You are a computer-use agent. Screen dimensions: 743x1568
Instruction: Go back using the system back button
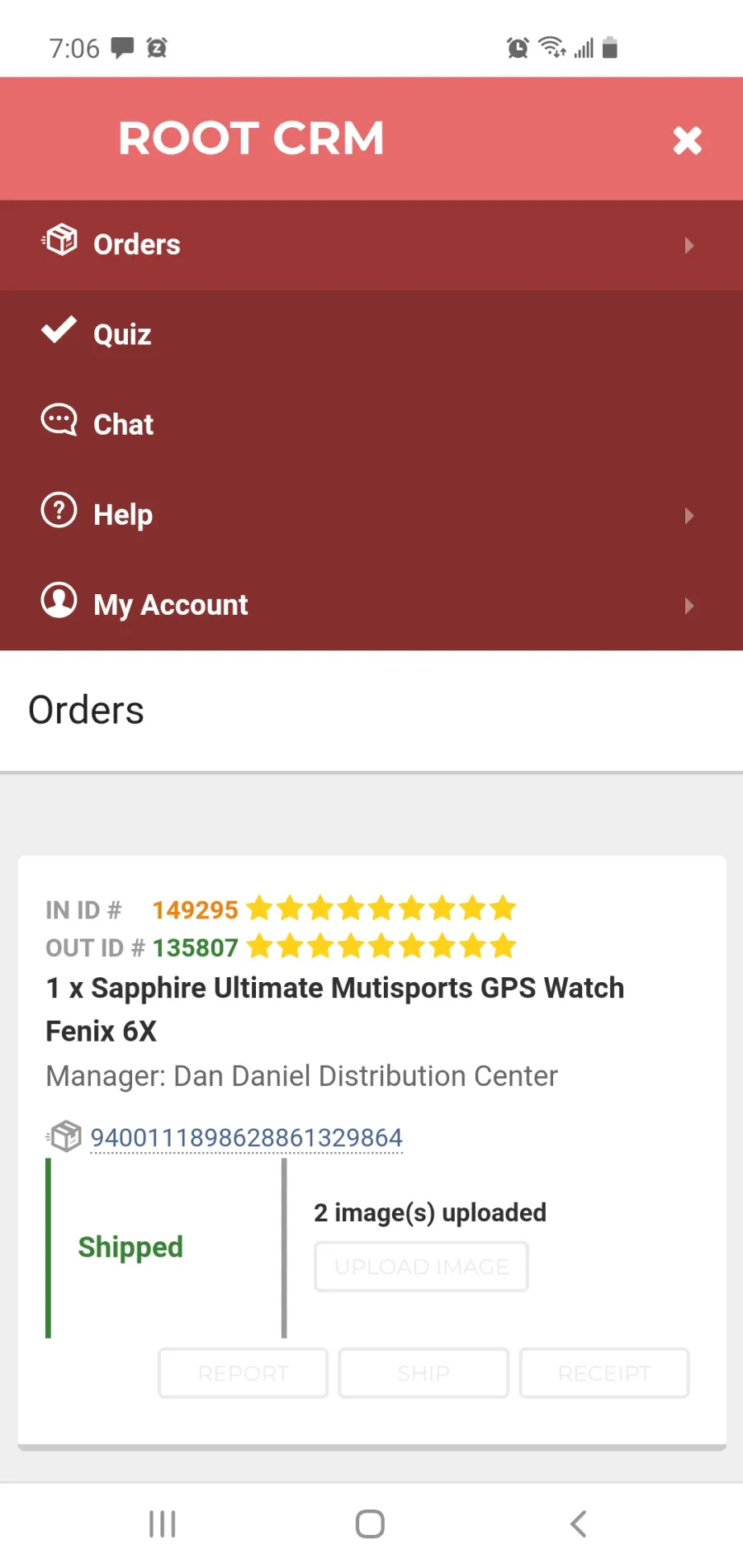pos(579,1524)
